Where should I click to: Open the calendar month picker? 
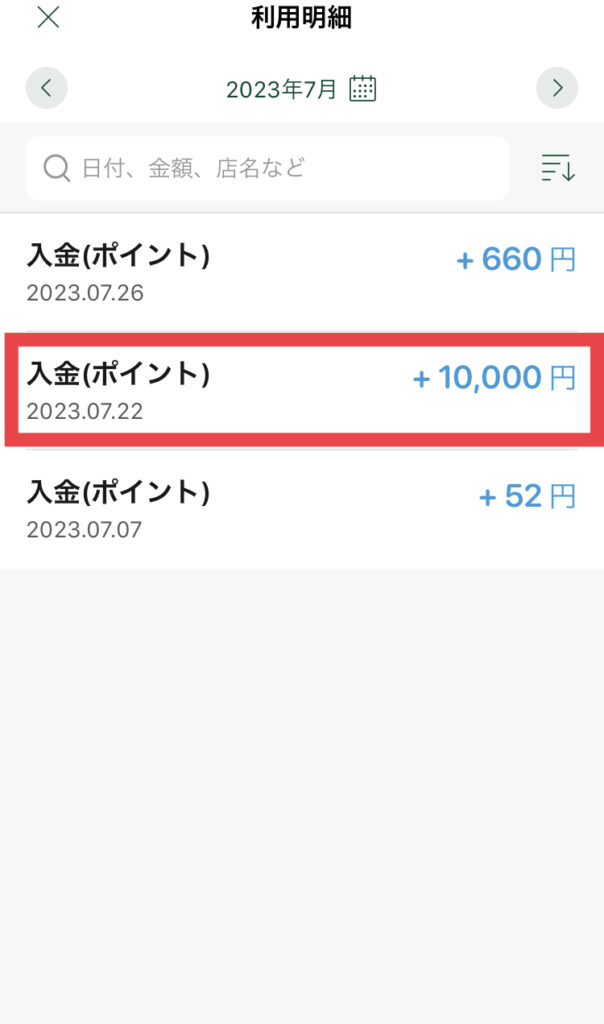click(x=362, y=88)
